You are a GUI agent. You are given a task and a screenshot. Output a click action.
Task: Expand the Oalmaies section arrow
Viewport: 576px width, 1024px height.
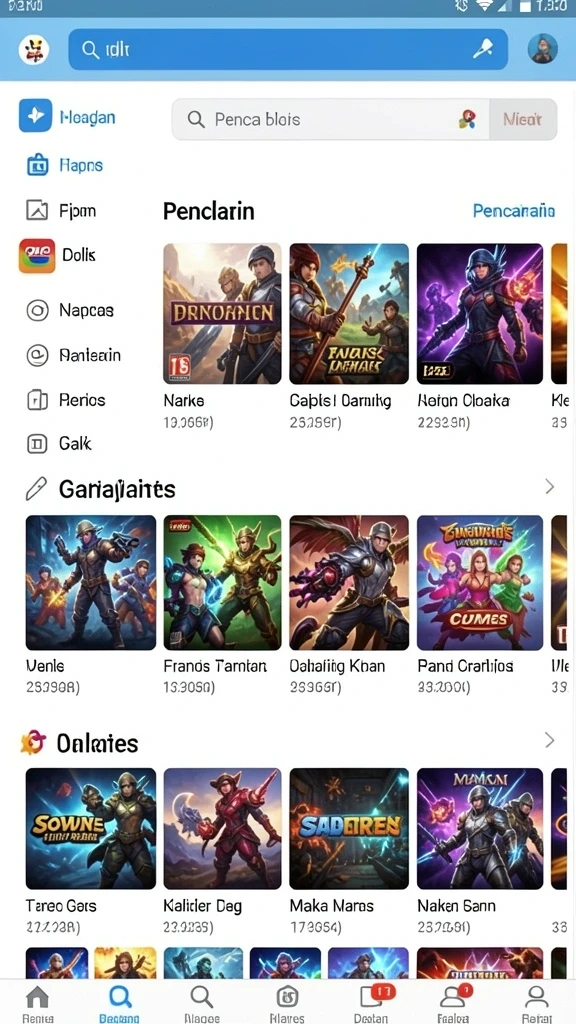[549, 740]
